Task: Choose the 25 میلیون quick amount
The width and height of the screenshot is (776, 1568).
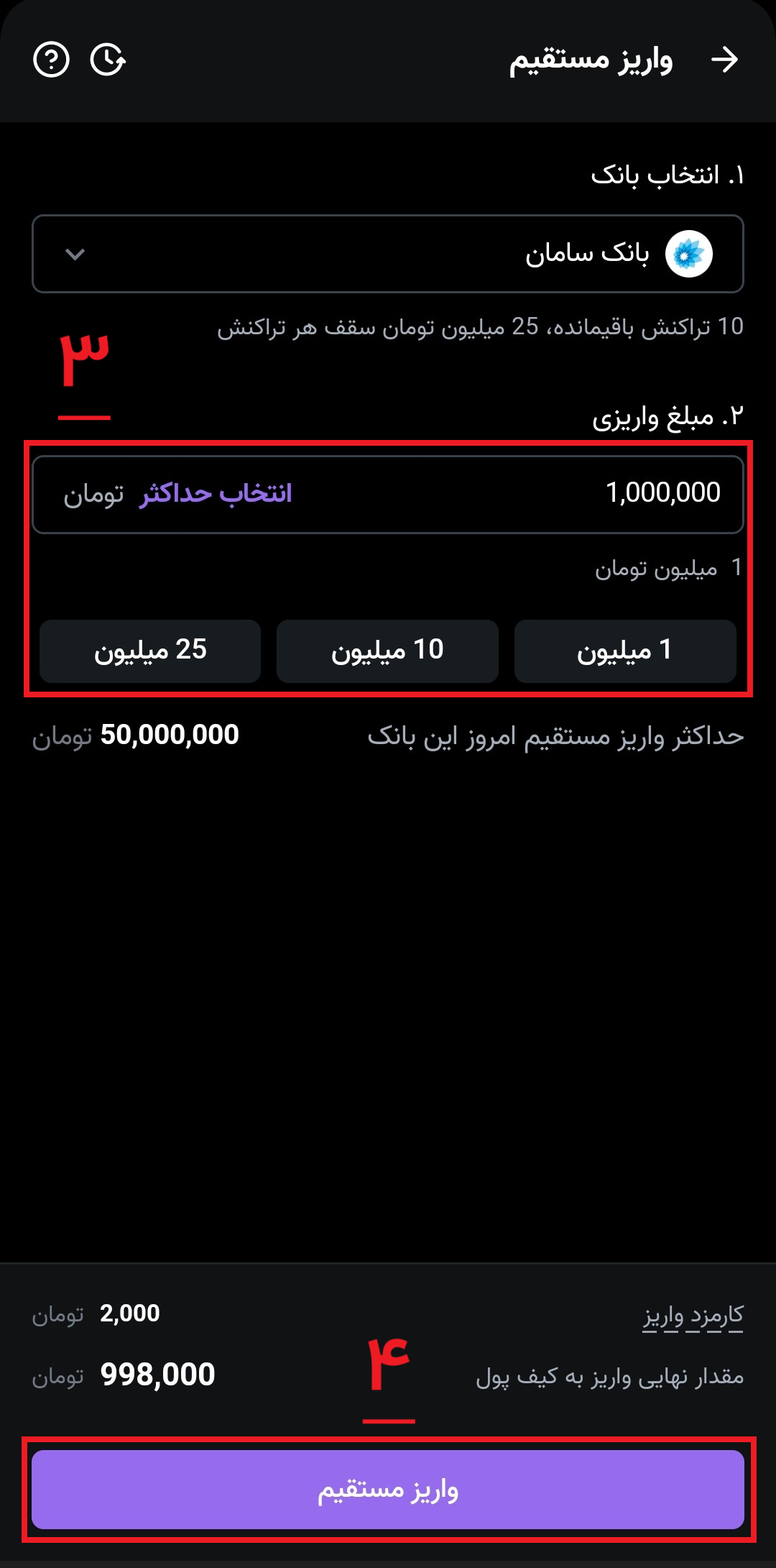Action: point(150,651)
